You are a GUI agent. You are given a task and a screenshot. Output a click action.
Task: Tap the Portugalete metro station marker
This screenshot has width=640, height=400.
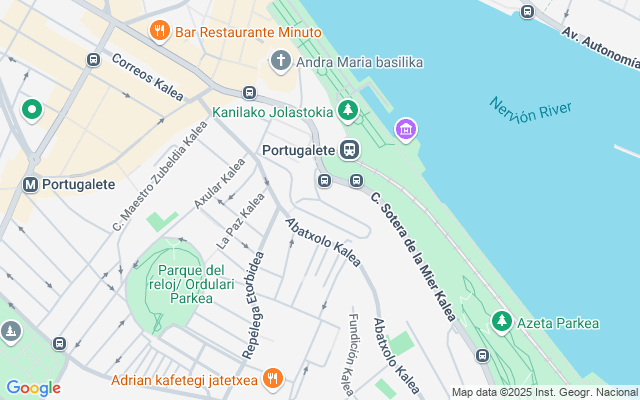(30, 185)
